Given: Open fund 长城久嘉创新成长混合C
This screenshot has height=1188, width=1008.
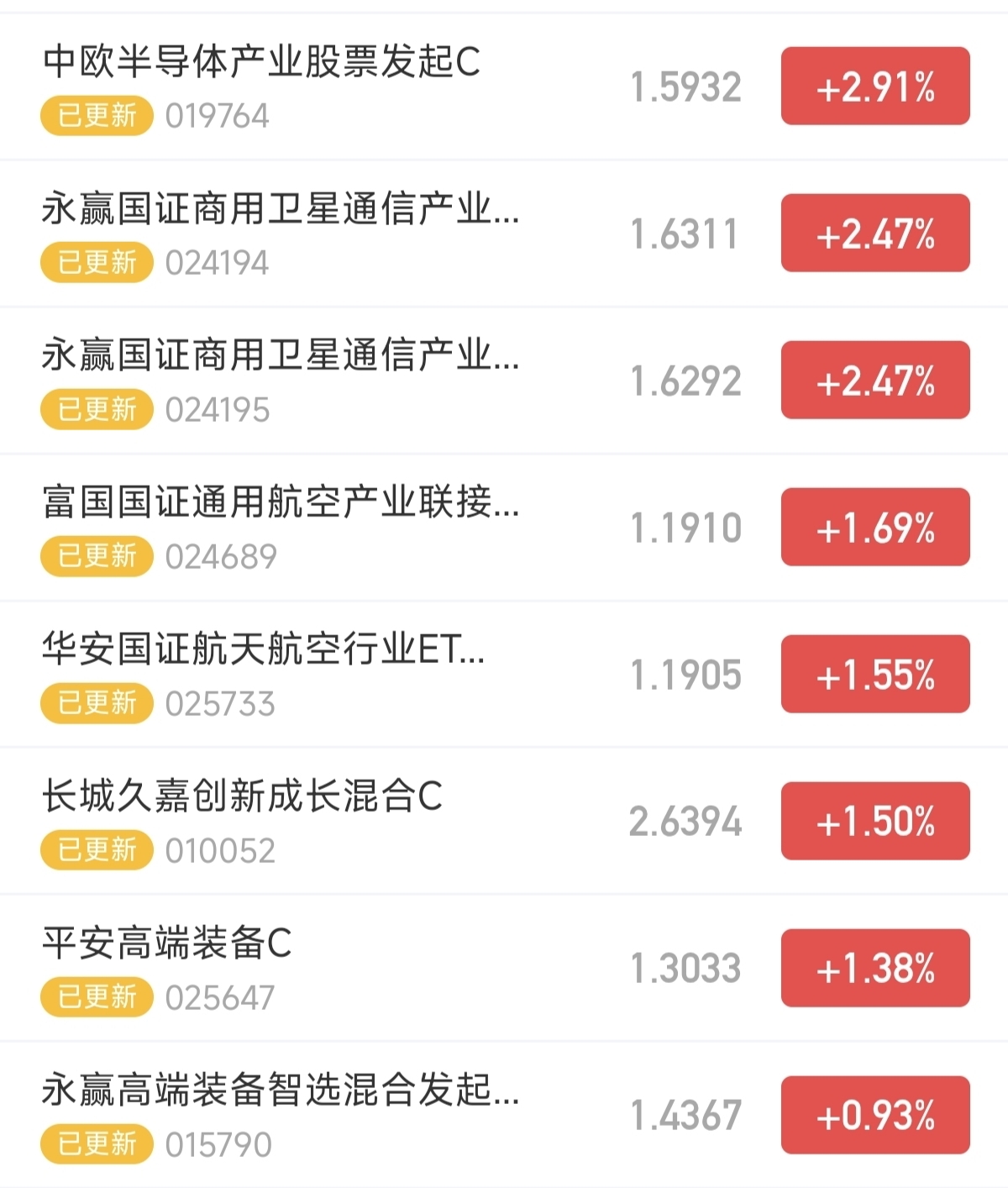Looking at the screenshot, I should (504, 822).
